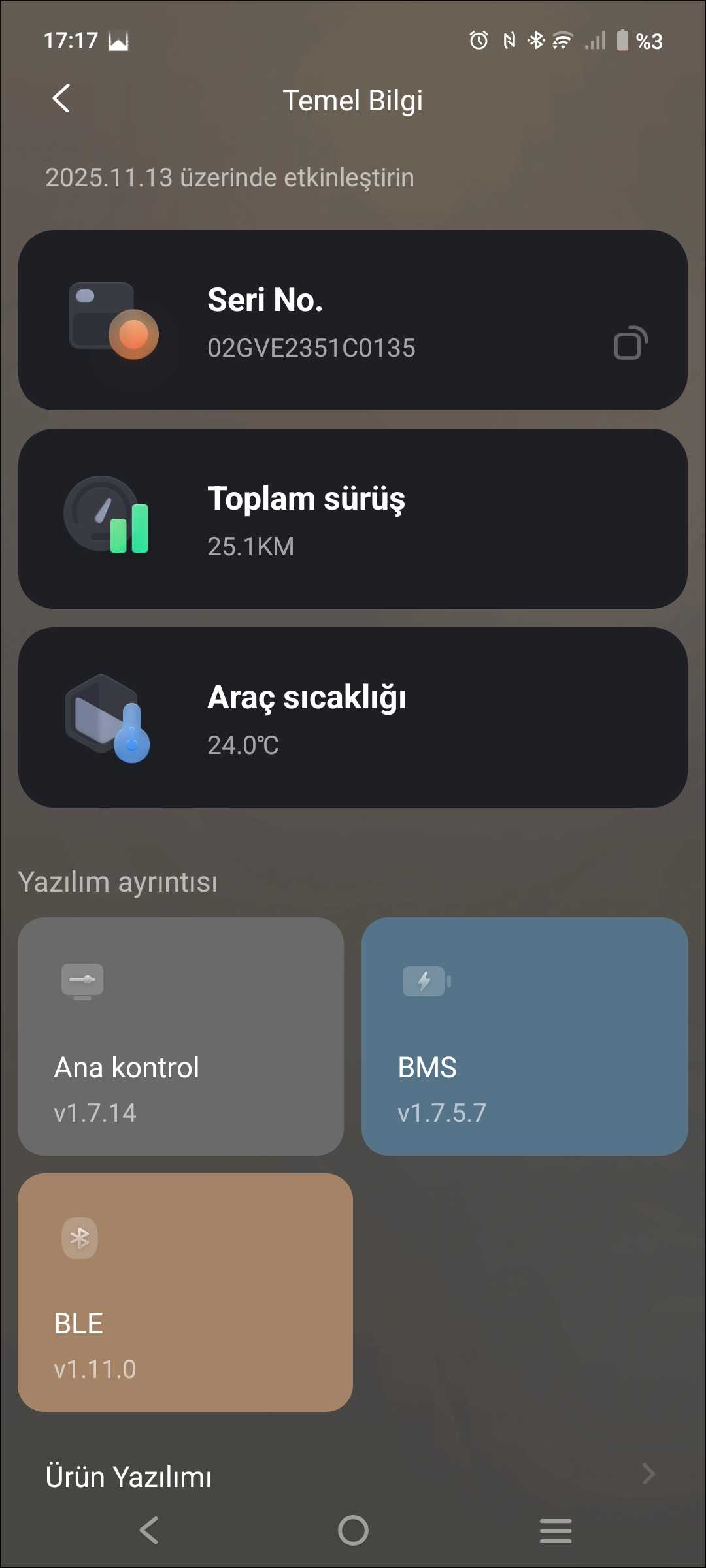Screen dimensions: 706x1568
Task: Open the BLE firmware card
Action: 185,1292
